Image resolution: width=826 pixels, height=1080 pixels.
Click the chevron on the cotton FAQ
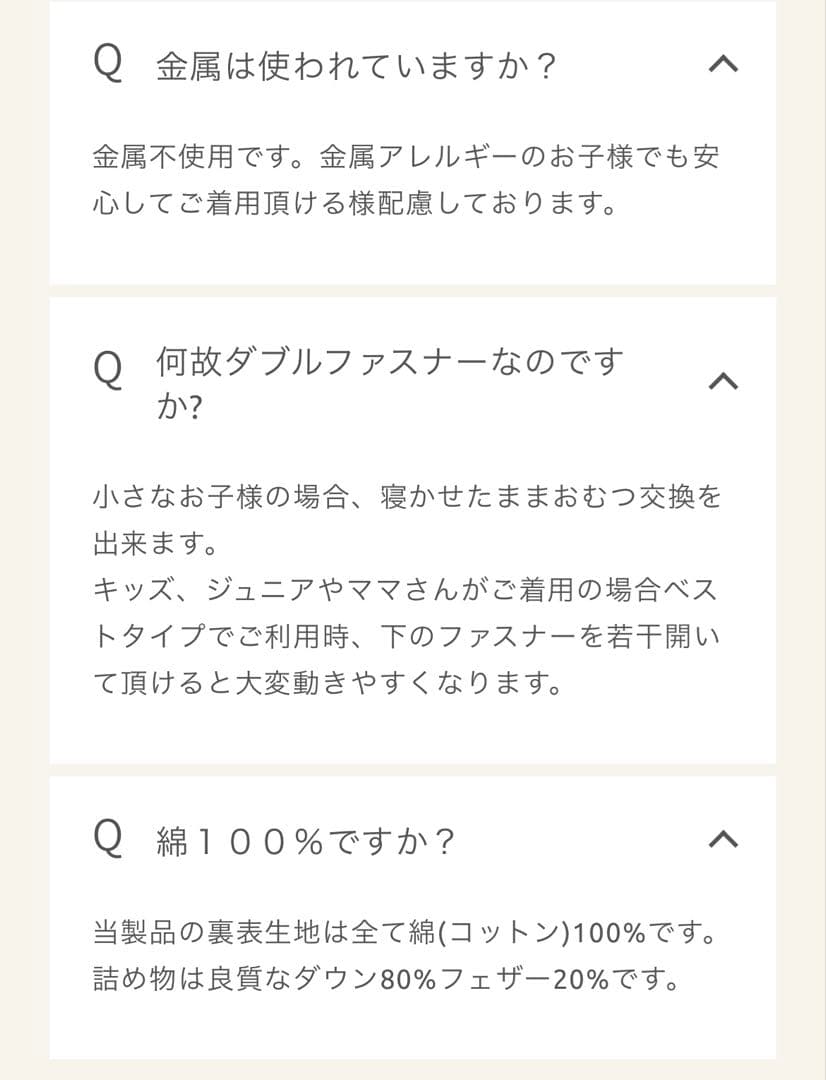point(722,840)
